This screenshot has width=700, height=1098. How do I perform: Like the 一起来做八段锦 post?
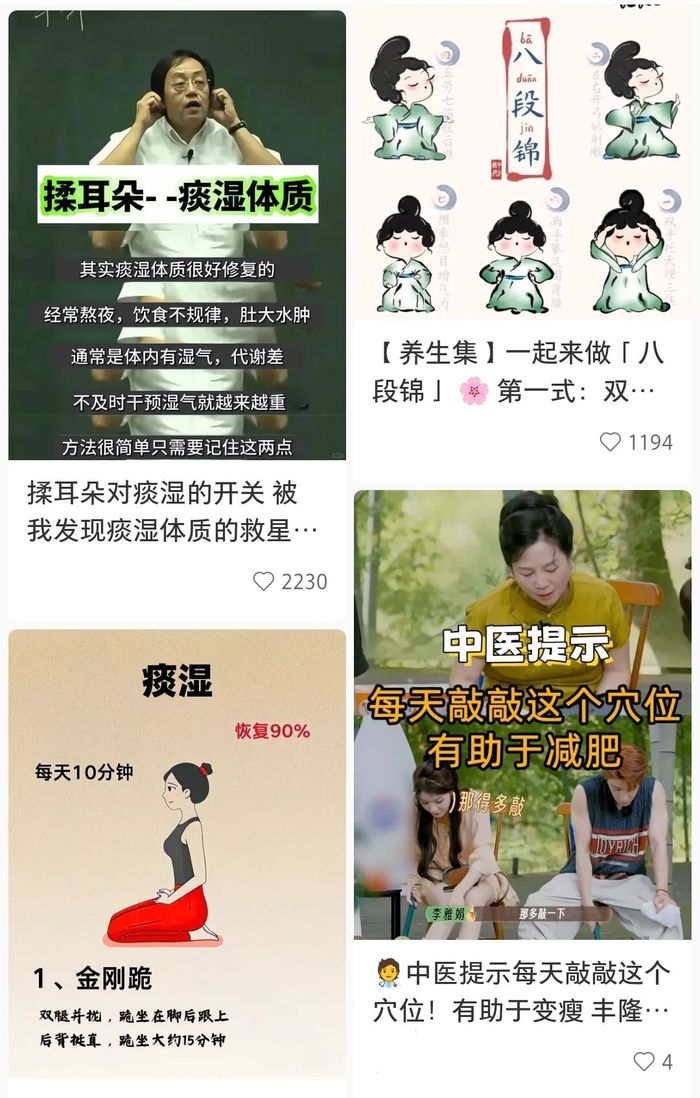[610, 442]
